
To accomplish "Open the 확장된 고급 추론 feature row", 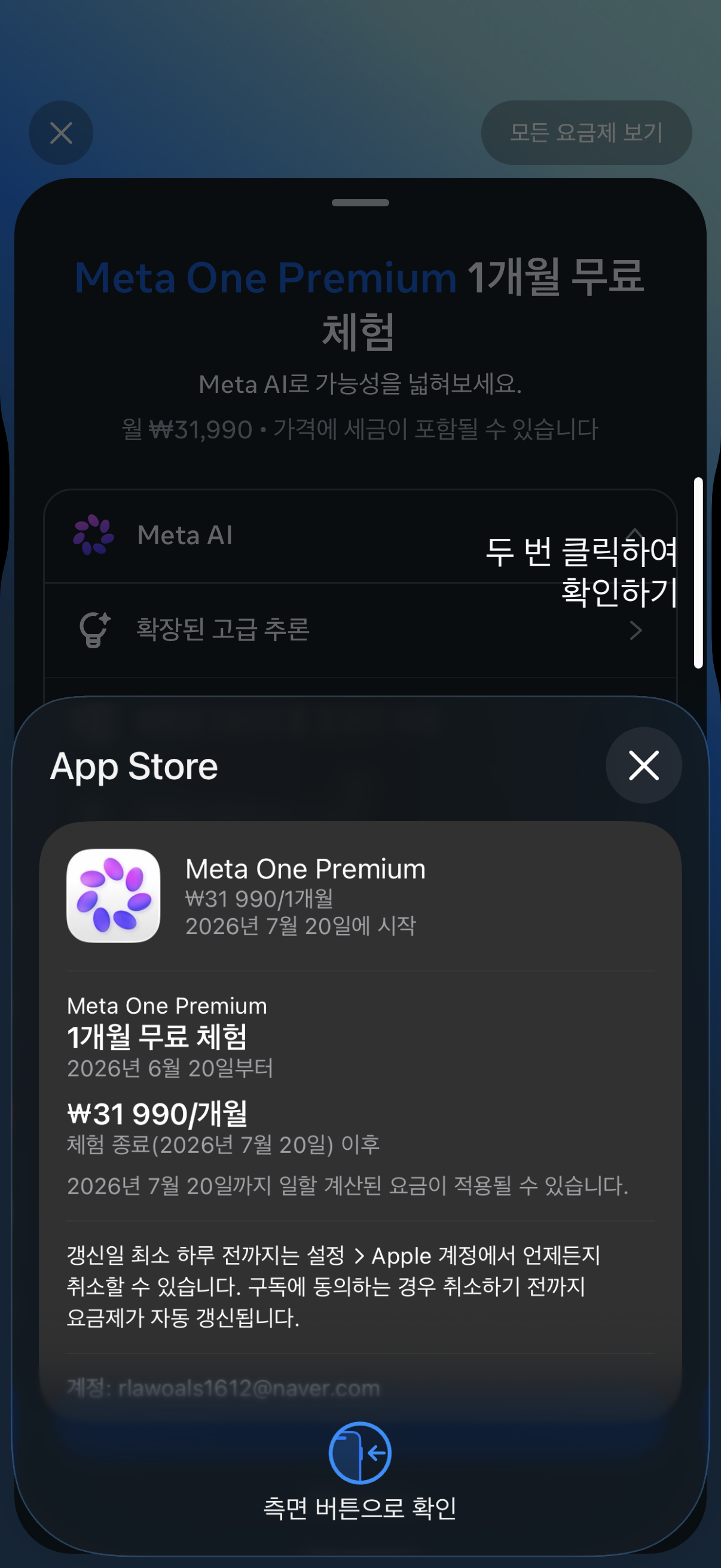I will tap(360, 630).
